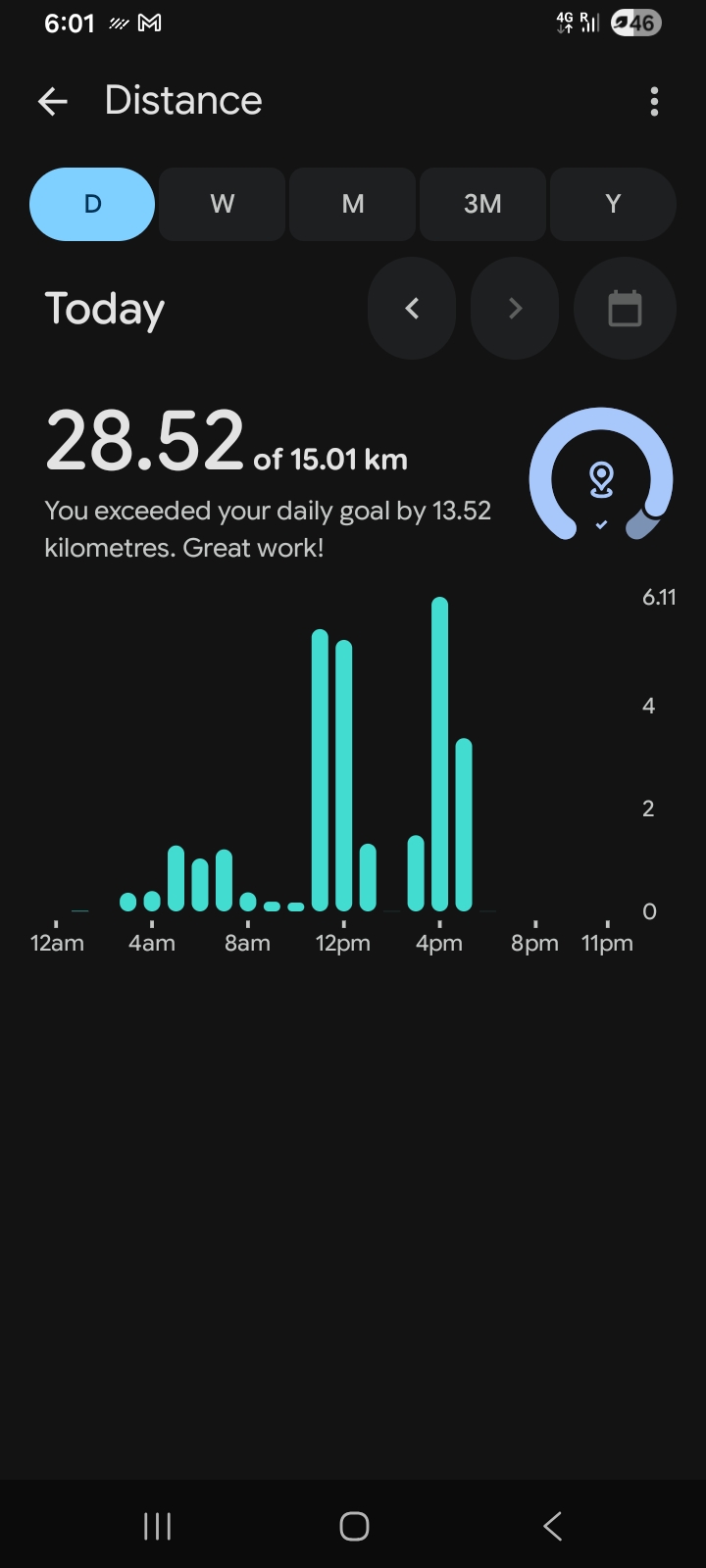Select the D day view tab
This screenshot has height=1568, width=706.
pos(92,204)
